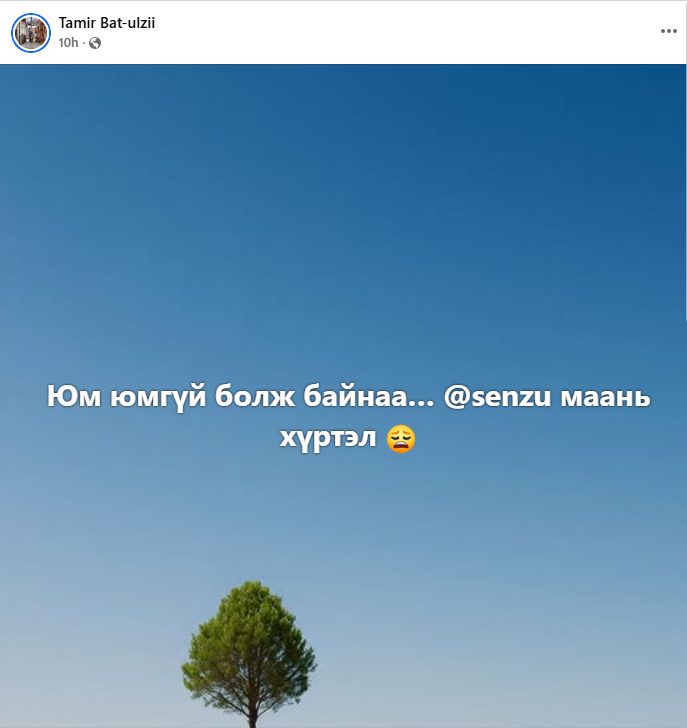
Task: Tap the 10h post timestamp
Action: 67,43
